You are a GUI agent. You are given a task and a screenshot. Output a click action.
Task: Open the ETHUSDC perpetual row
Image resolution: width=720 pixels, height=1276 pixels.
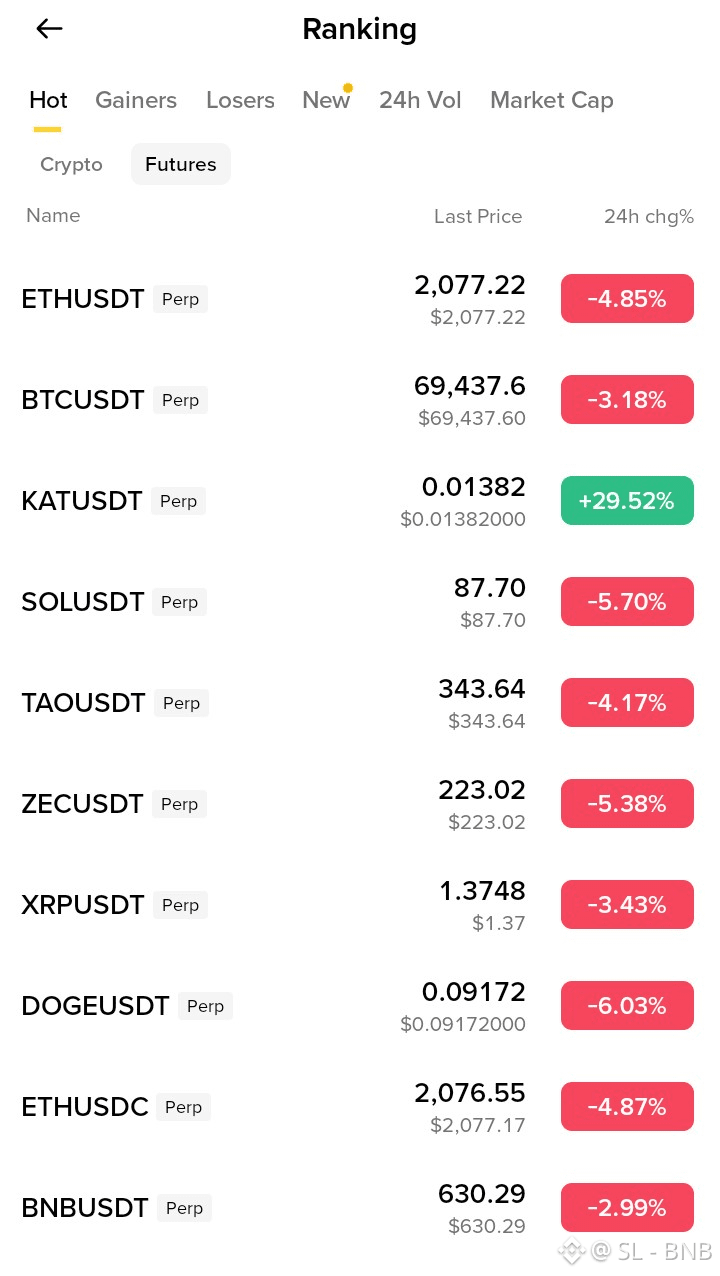[x=360, y=1107]
